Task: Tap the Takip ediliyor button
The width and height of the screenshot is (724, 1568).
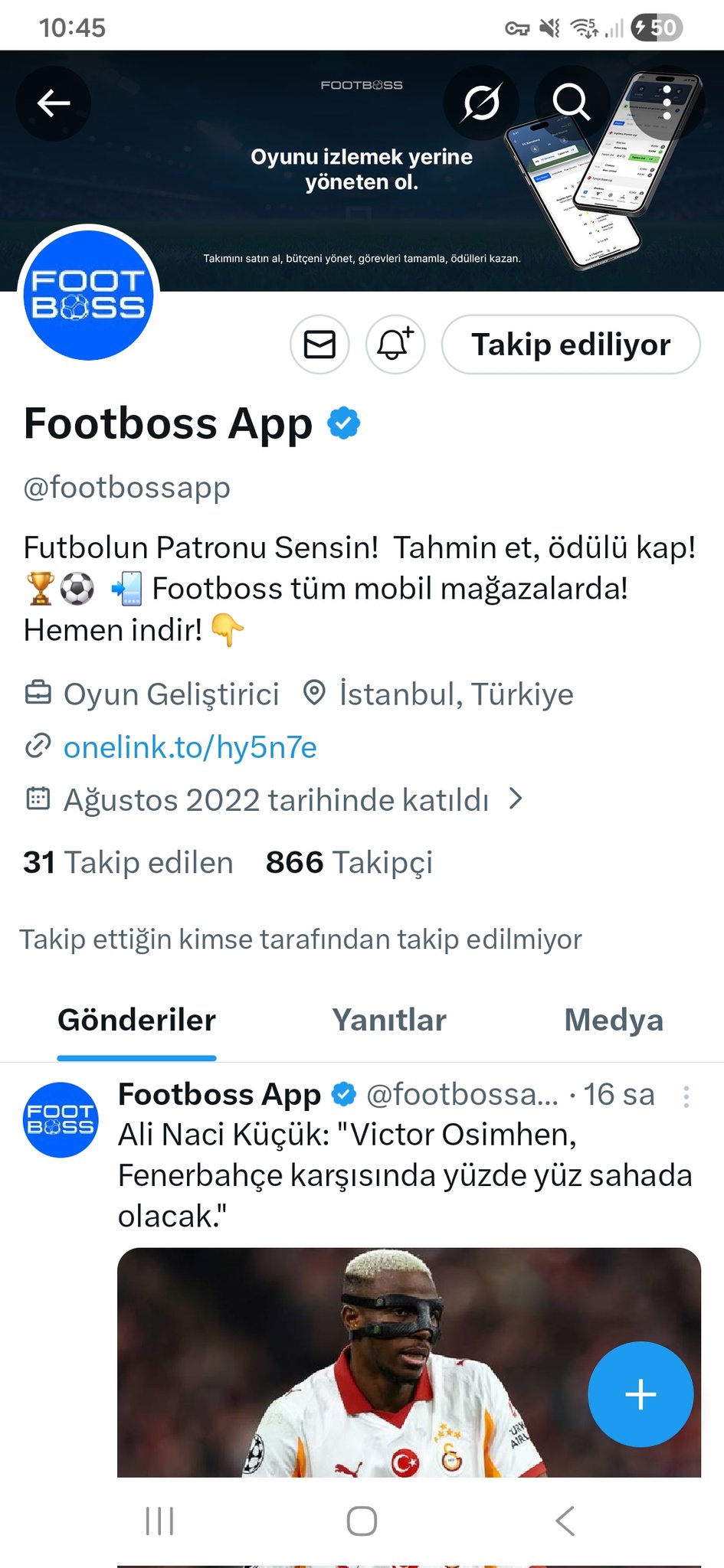Action: pyautogui.click(x=571, y=345)
